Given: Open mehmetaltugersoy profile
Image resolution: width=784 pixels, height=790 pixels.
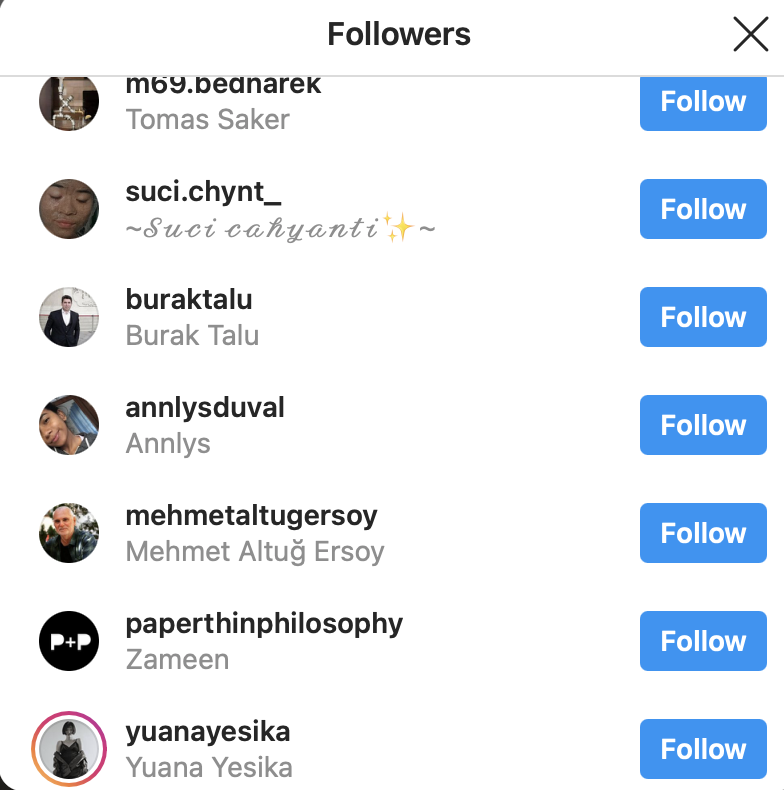Looking at the screenshot, I should tap(251, 515).
